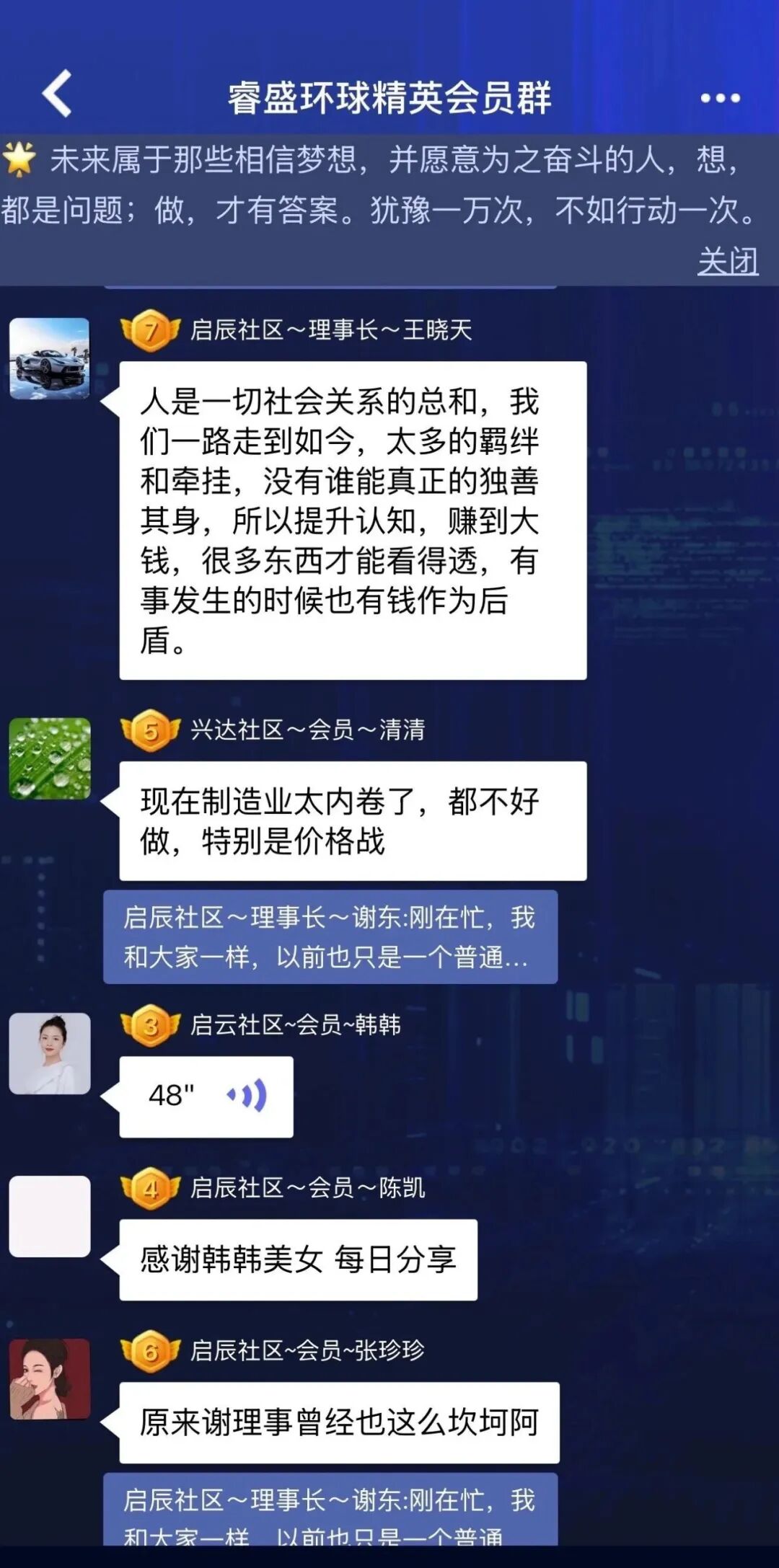Image resolution: width=779 pixels, height=1568 pixels.
Task: Open the three-dot group menu
Action: 720,98
